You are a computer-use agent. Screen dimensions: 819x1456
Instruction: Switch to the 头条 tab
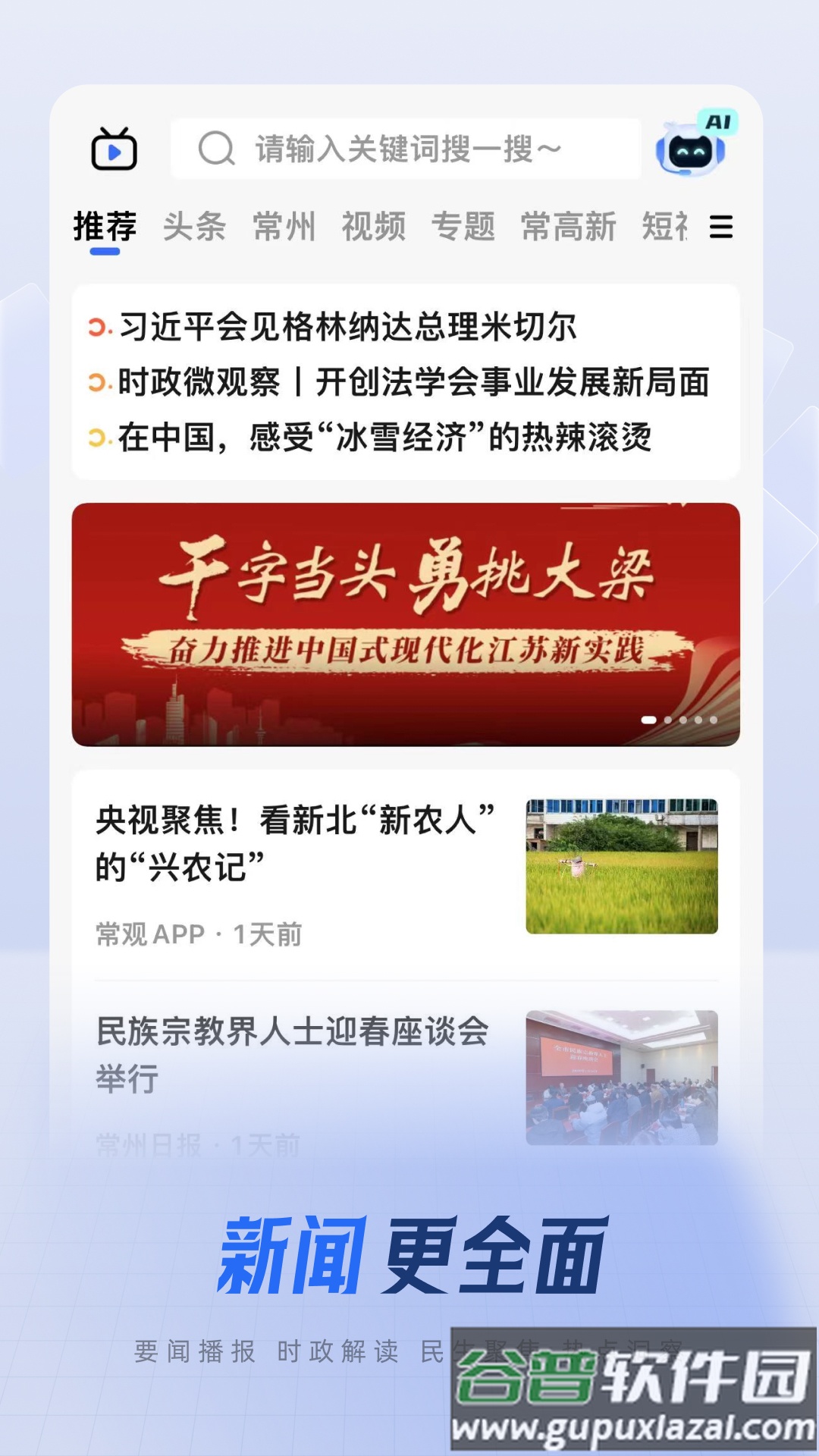(x=196, y=226)
